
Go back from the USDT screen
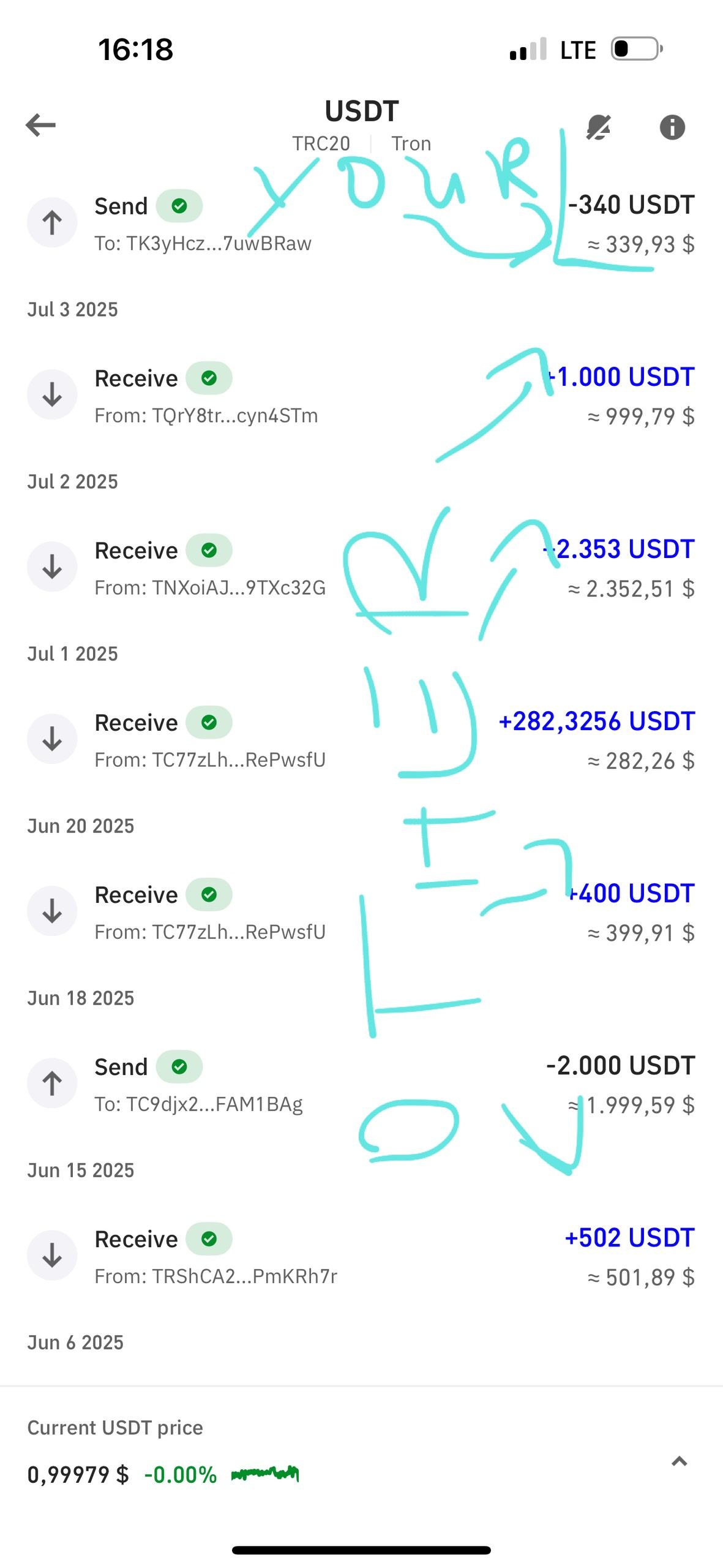41,126
